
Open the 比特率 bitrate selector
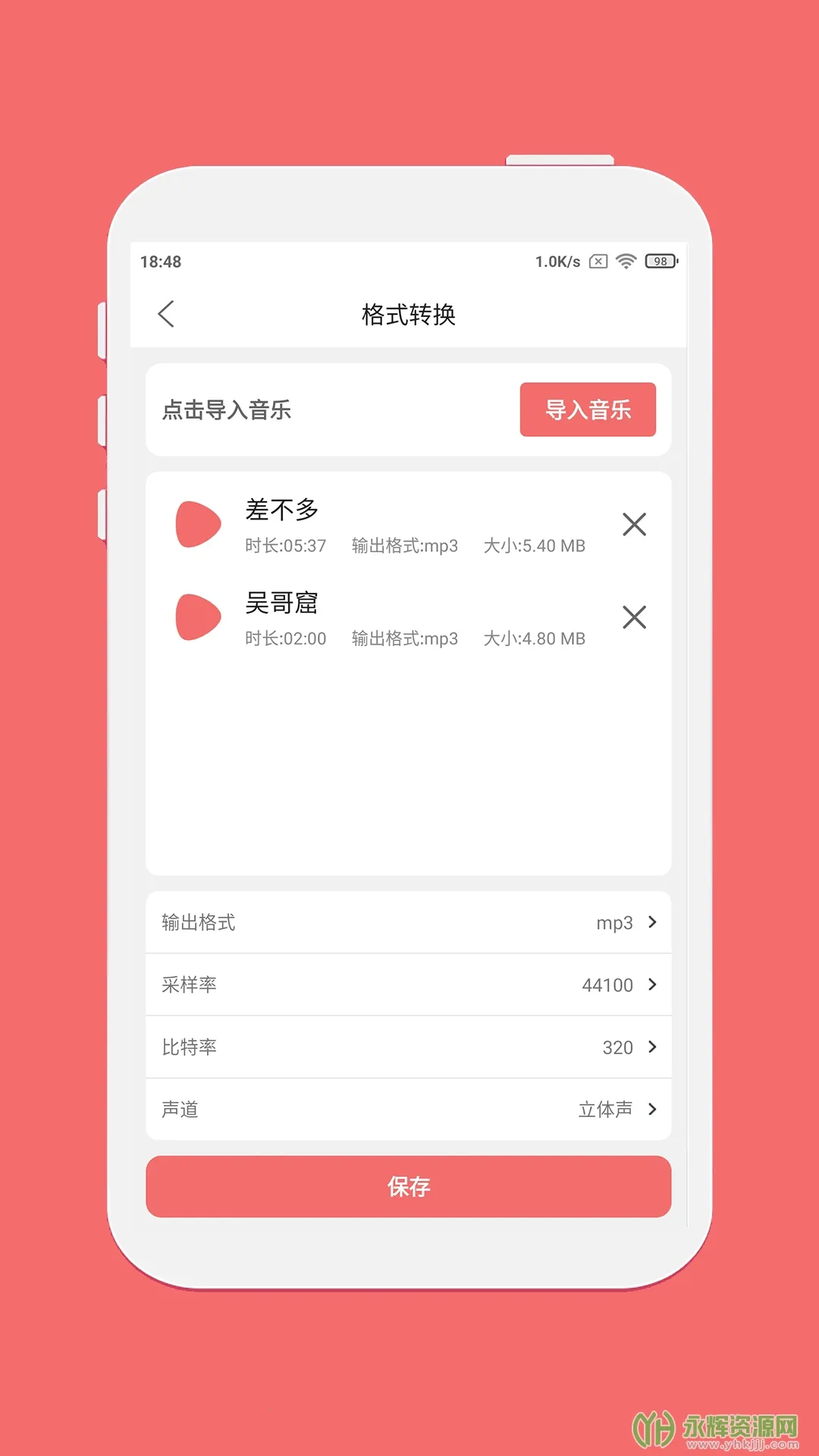(409, 1046)
